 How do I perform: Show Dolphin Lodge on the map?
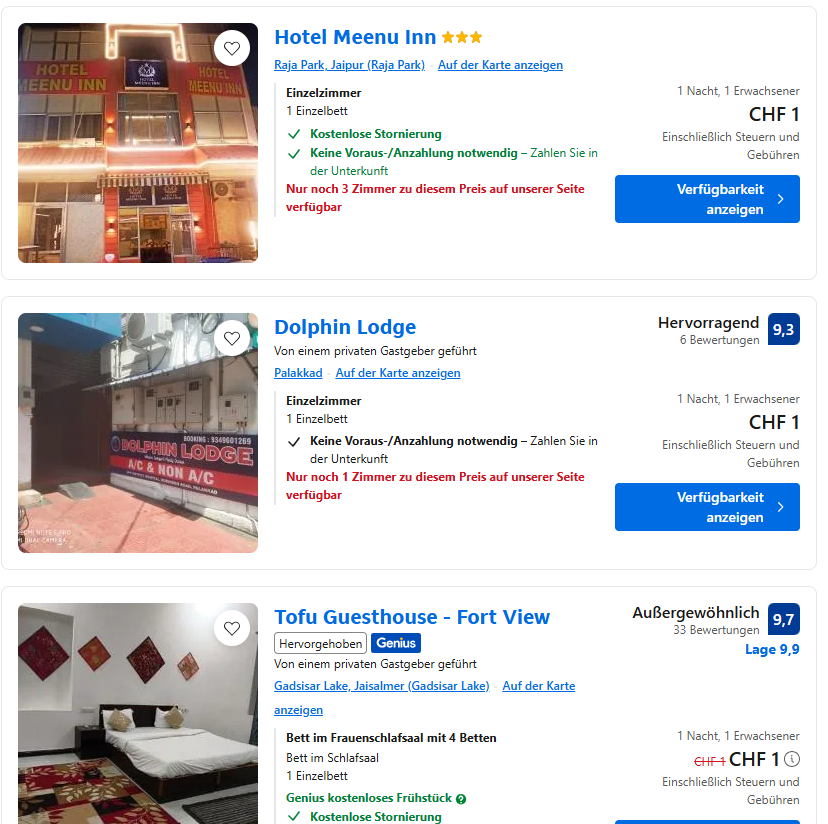pyautogui.click(x=398, y=373)
